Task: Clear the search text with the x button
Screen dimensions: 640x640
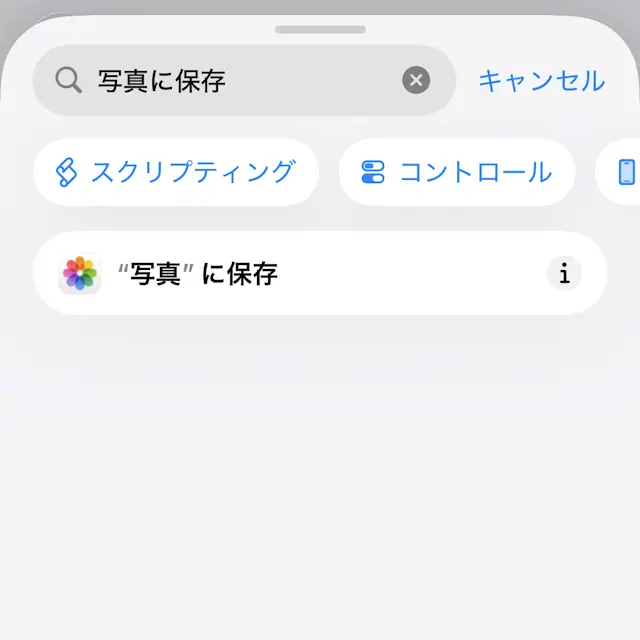Action: (x=416, y=80)
